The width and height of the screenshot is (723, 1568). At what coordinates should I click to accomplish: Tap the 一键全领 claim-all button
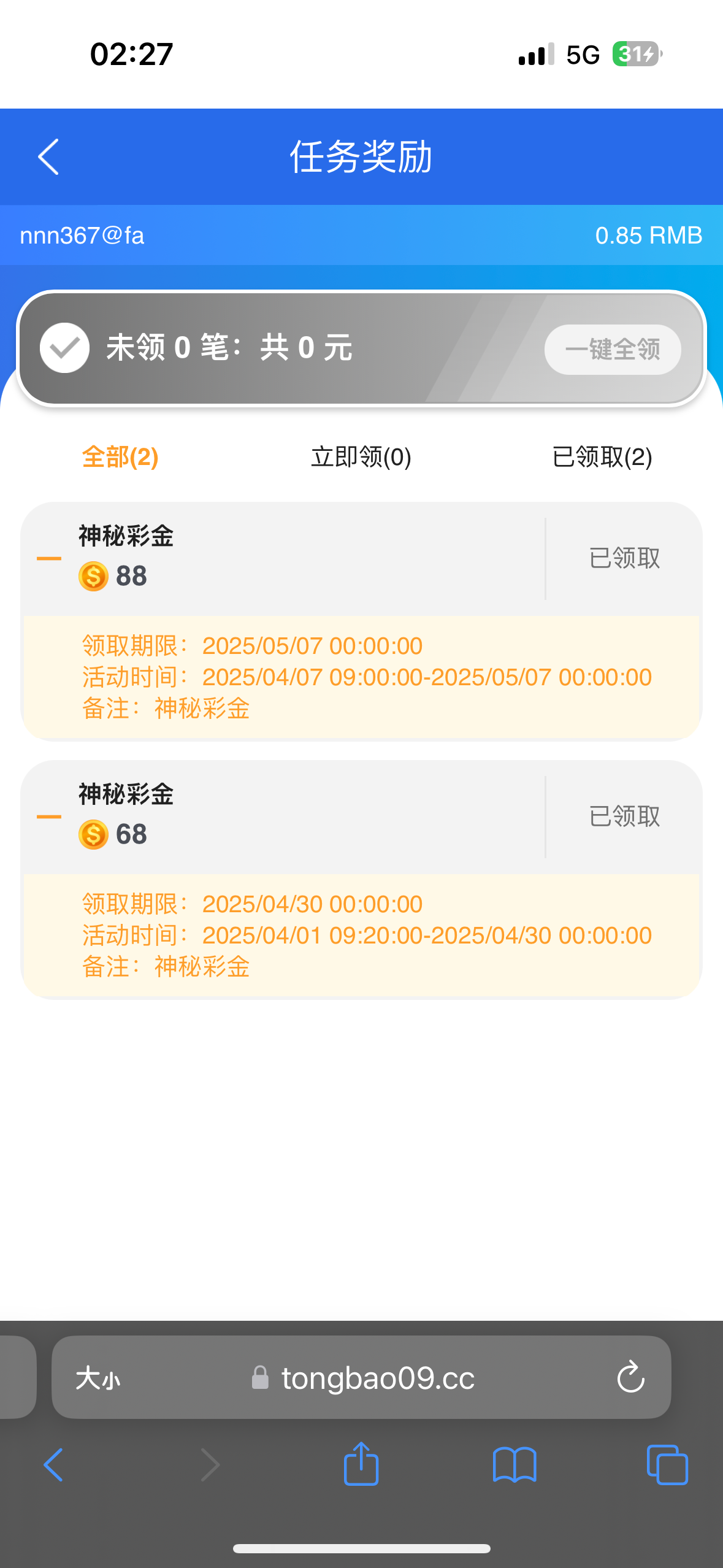[612, 349]
